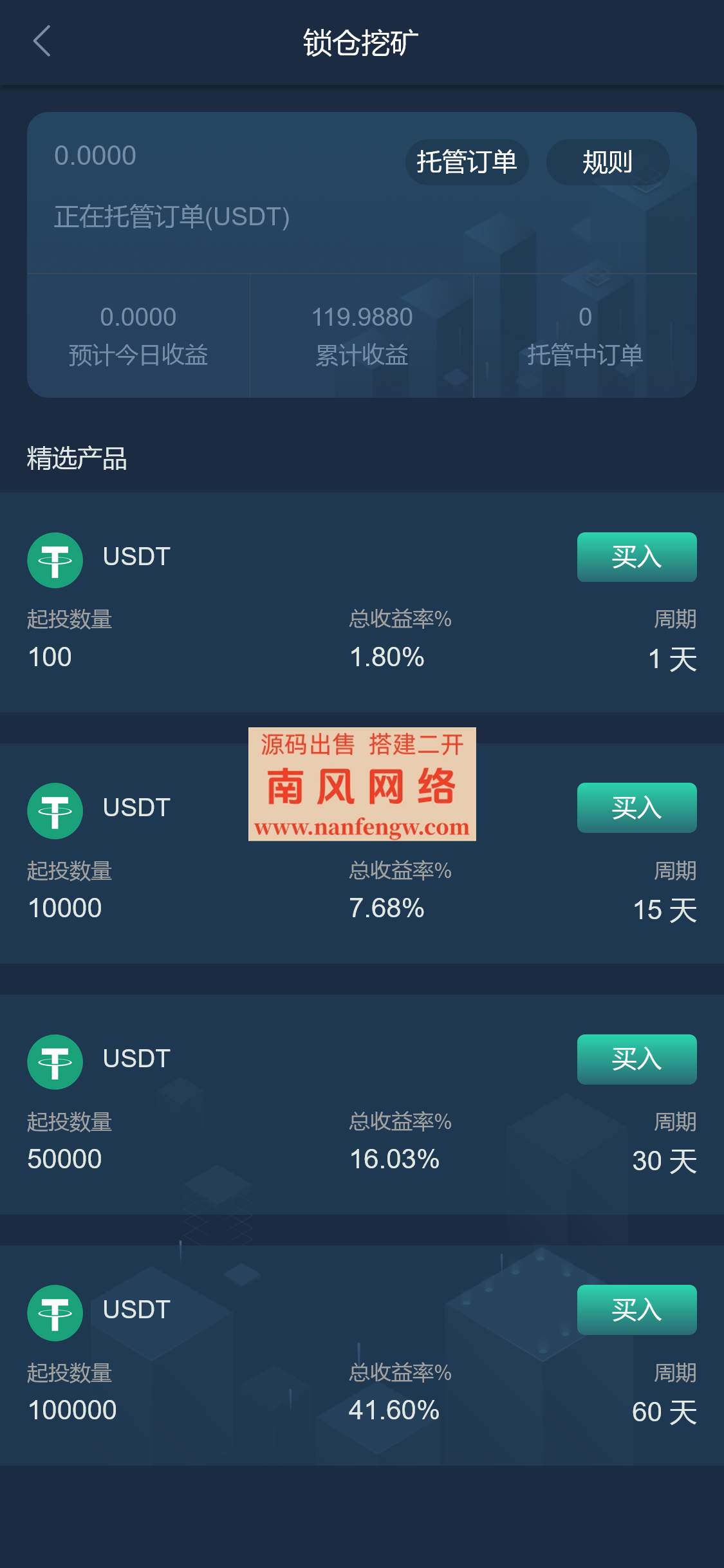
Task: Tap the USDT coin icon on the 15-day product
Action: coord(55,810)
